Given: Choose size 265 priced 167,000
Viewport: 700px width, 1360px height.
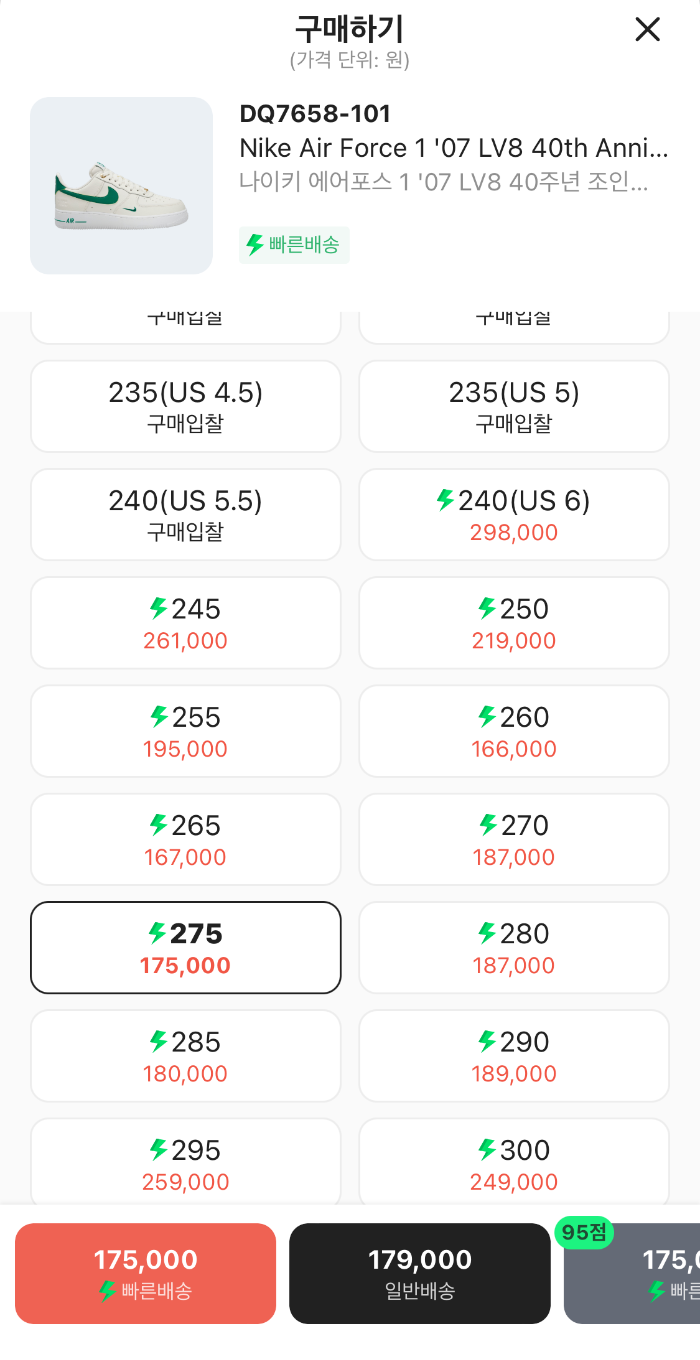Looking at the screenshot, I should click(x=186, y=839).
